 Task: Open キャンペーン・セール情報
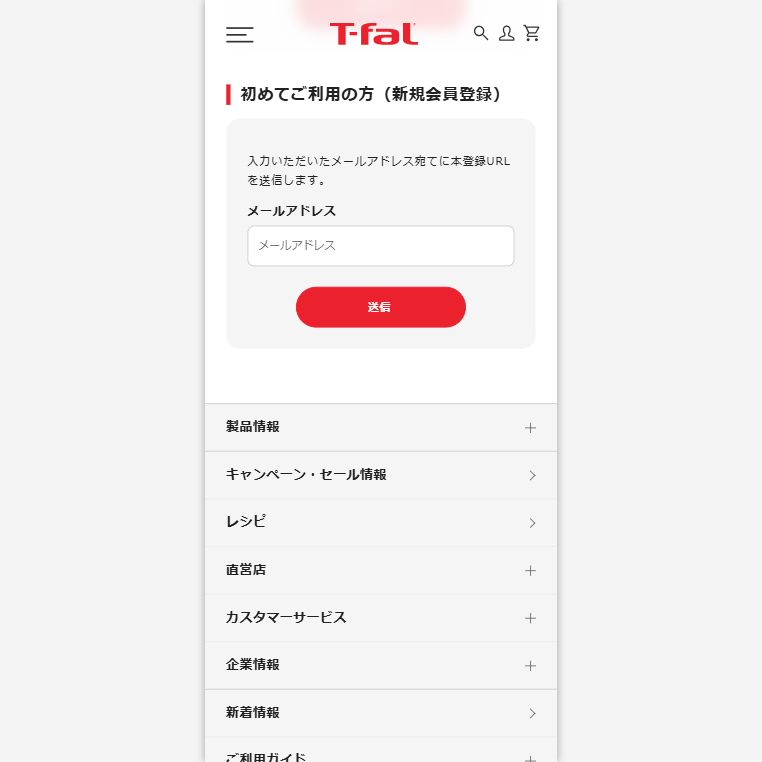[x=380, y=475]
